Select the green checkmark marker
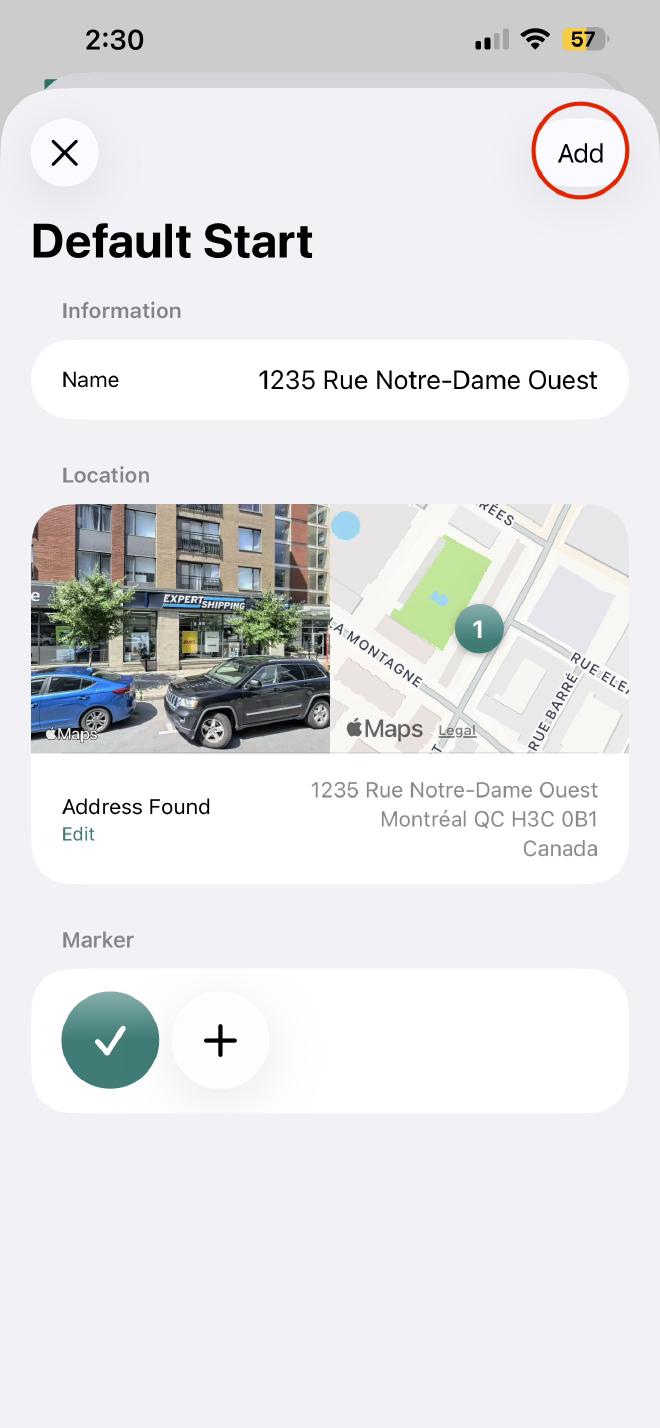 (x=110, y=1040)
